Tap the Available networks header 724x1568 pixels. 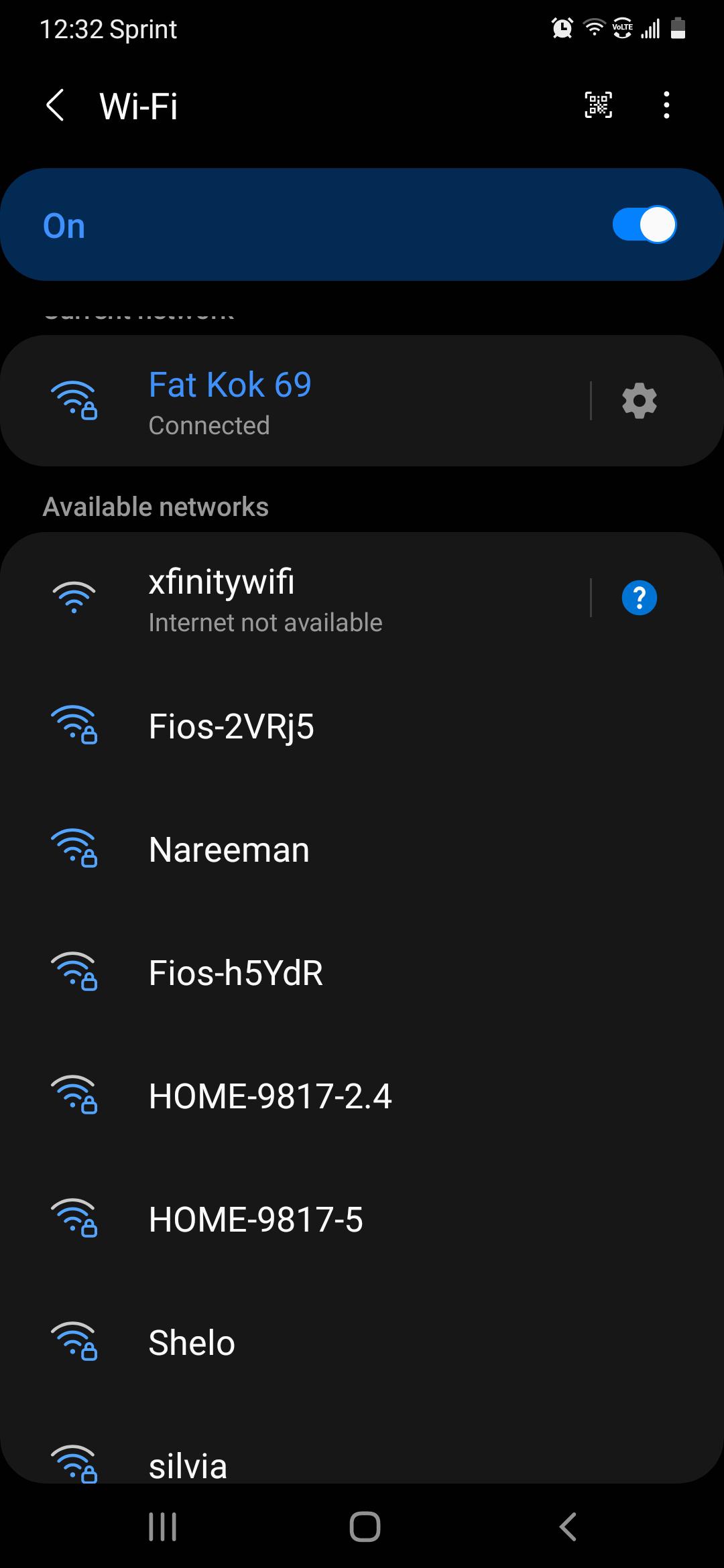[x=155, y=506]
